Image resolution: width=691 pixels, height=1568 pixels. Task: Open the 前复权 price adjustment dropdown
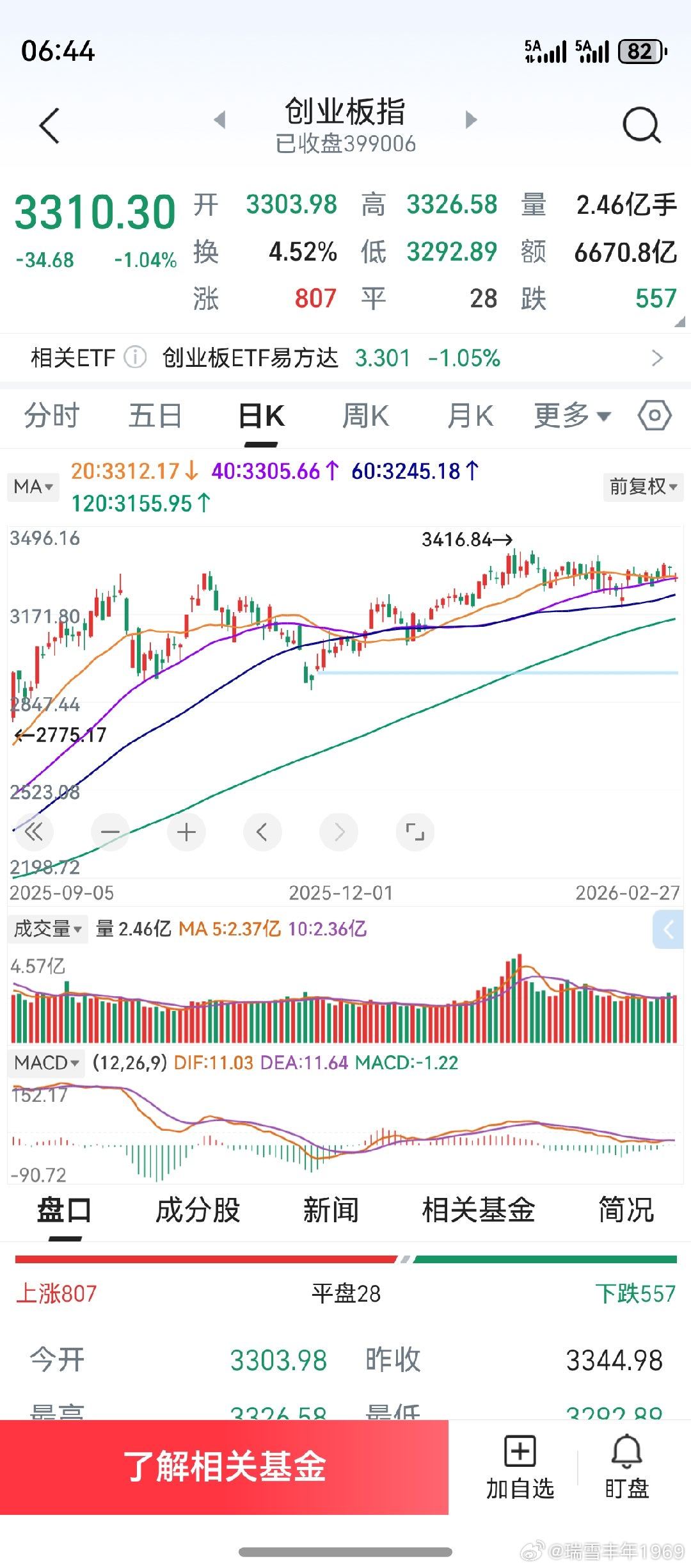tap(642, 487)
